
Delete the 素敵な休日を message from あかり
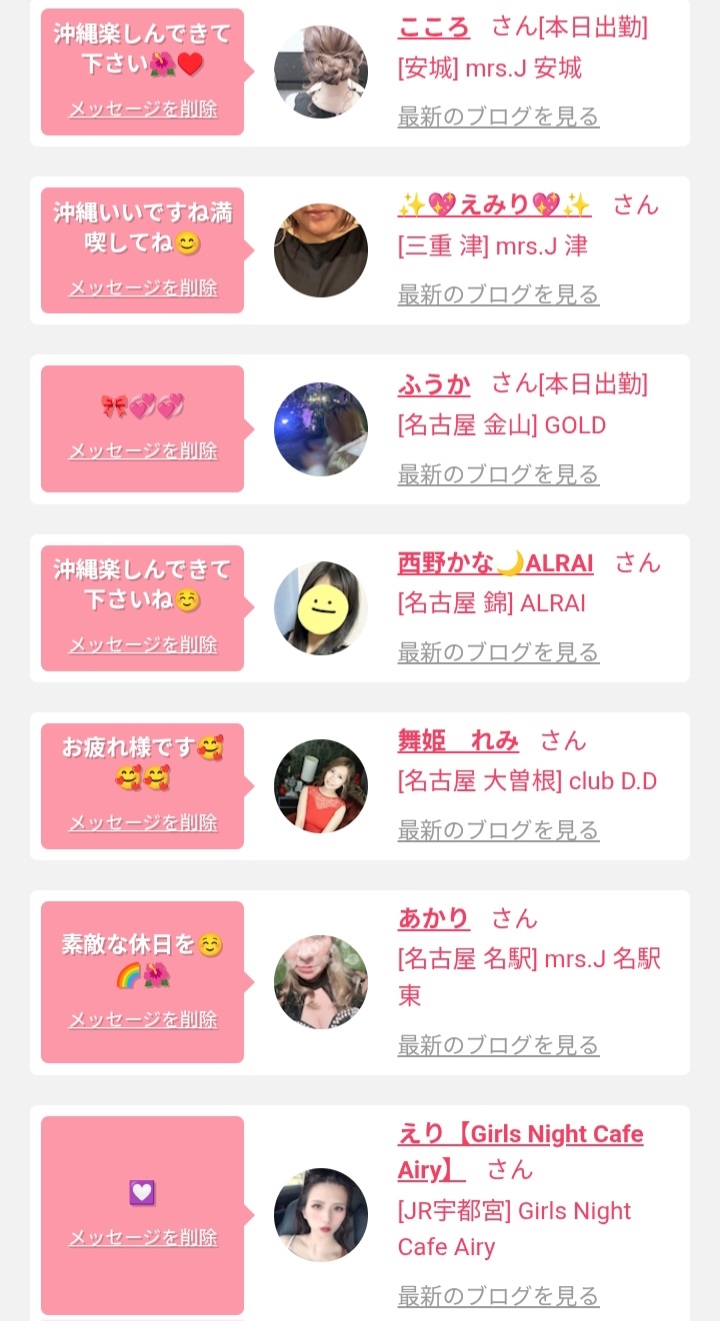pyautogui.click(x=142, y=1020)
